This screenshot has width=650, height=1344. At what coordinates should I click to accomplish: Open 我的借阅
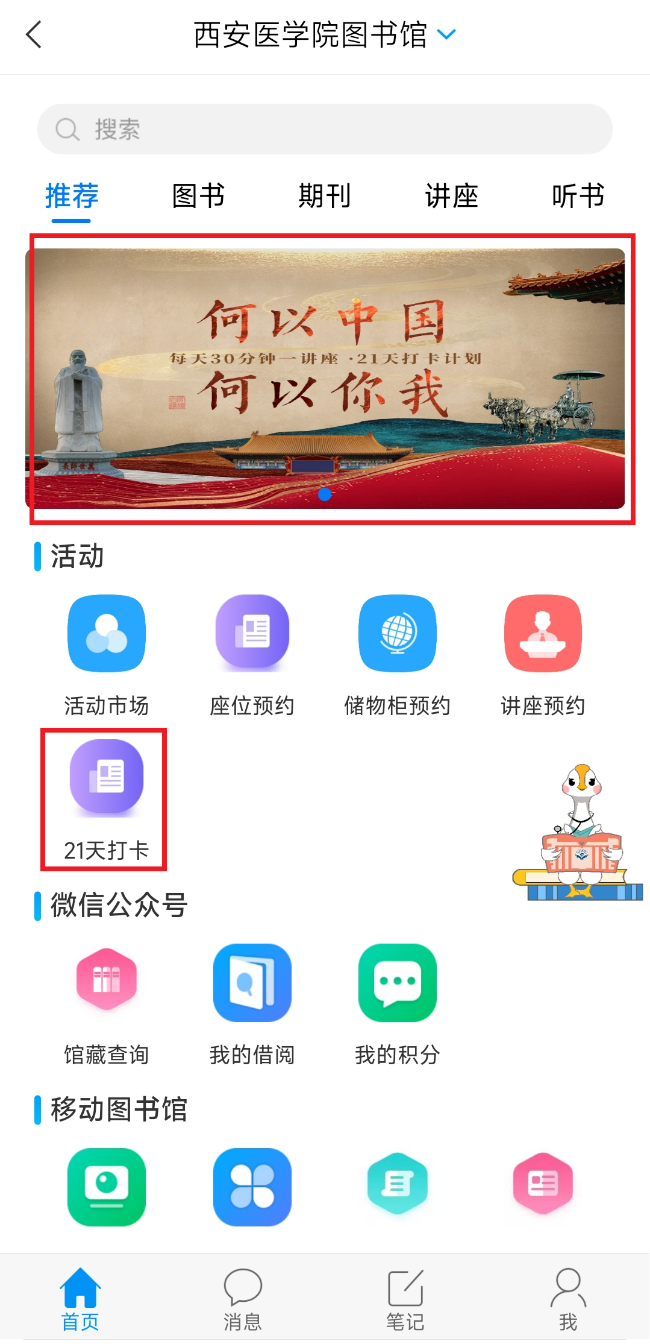point(252,982)
